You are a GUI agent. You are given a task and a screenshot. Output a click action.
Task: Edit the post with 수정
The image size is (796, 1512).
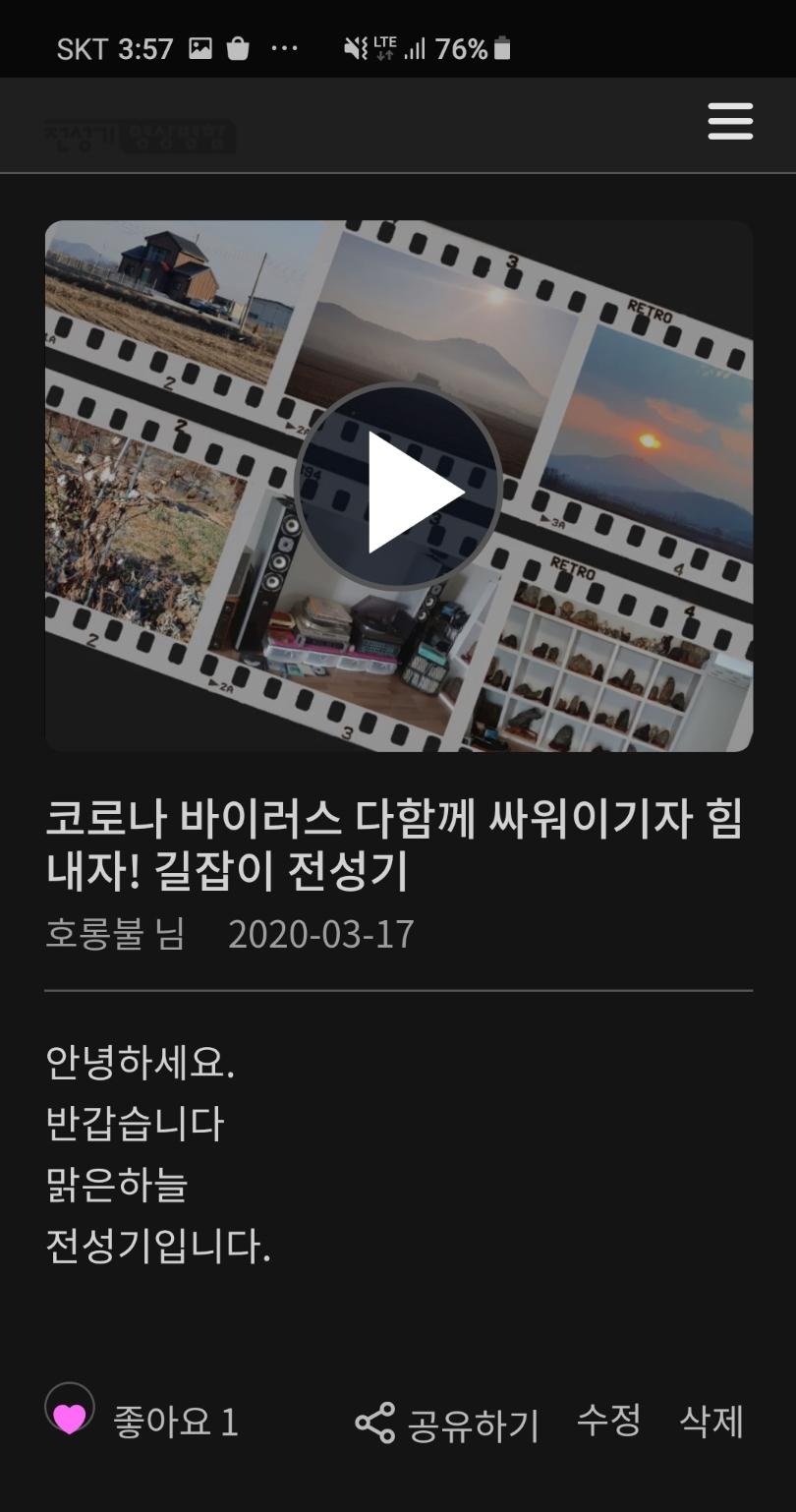point(608,1421)
